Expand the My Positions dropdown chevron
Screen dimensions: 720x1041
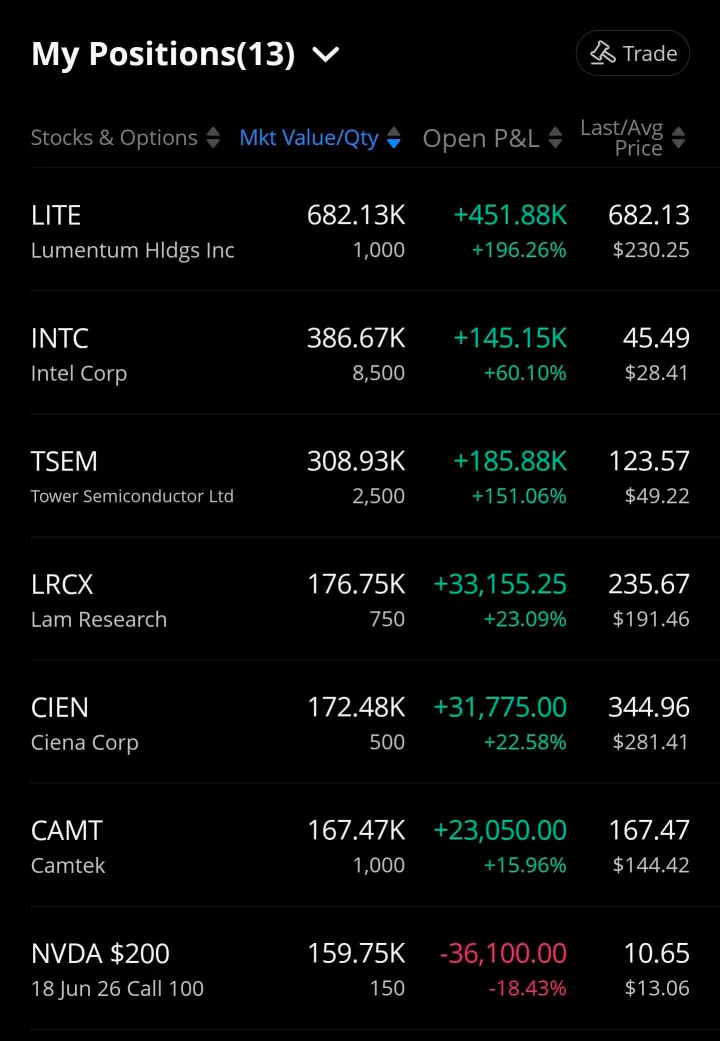pos(325,54)
